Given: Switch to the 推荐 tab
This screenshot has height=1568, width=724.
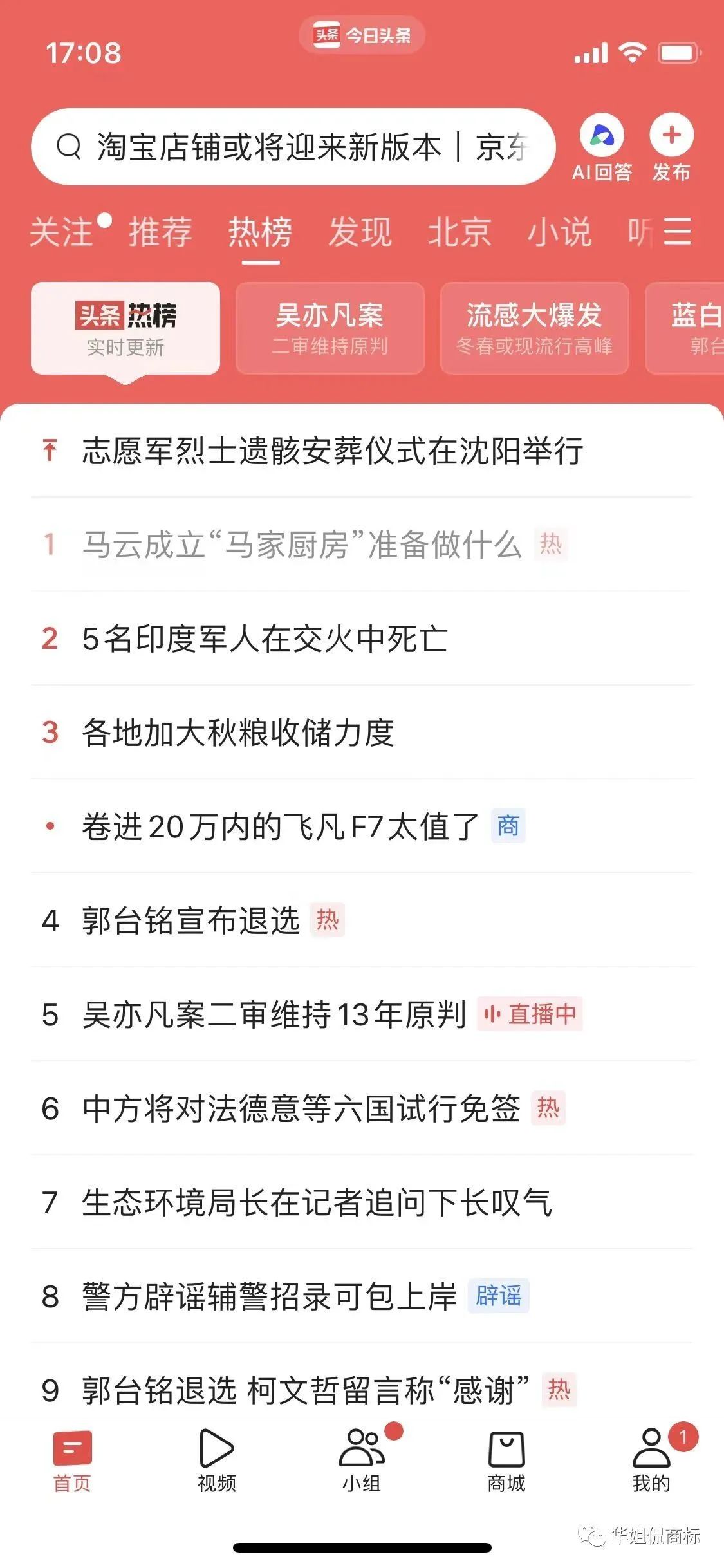Looking at the screenshot, I should point(160,232).
